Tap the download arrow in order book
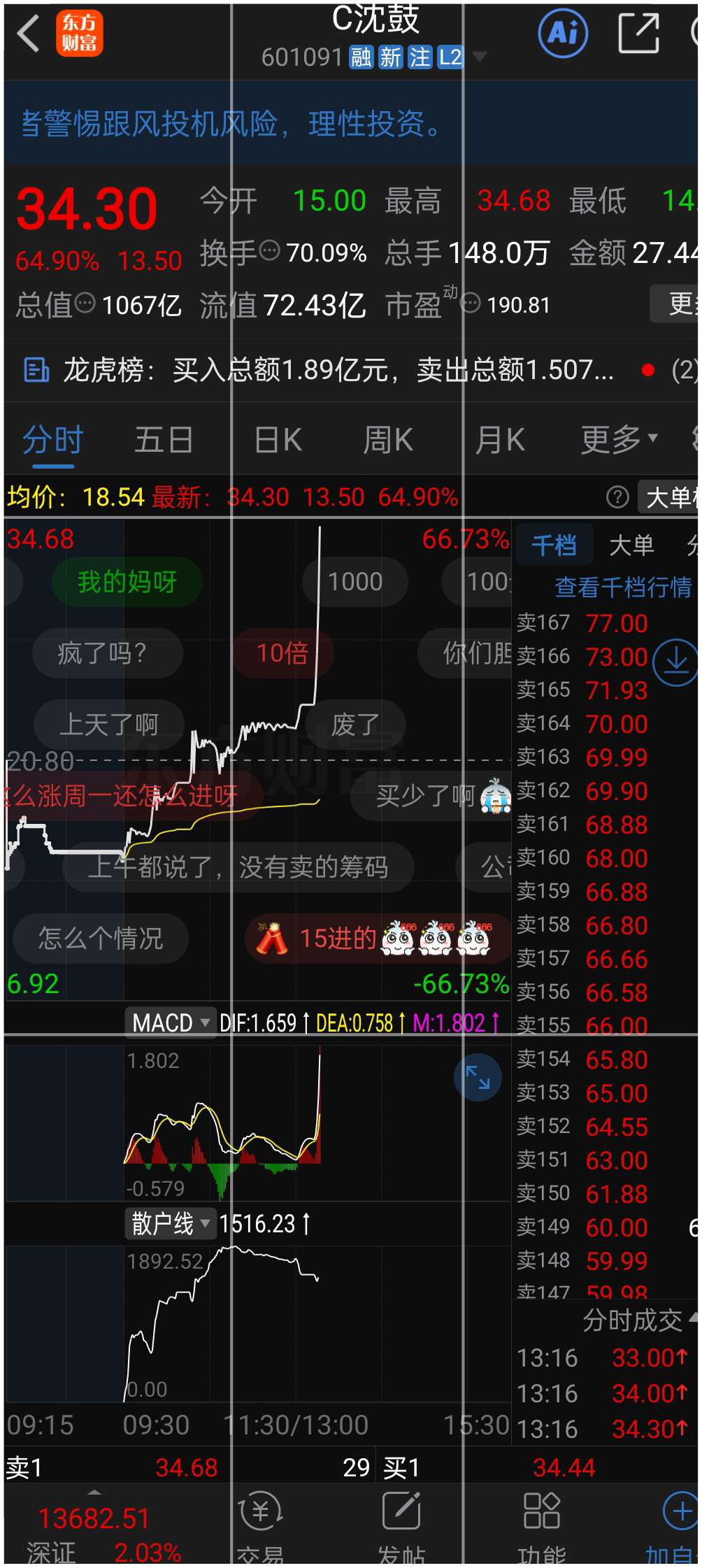 point(675,662)
